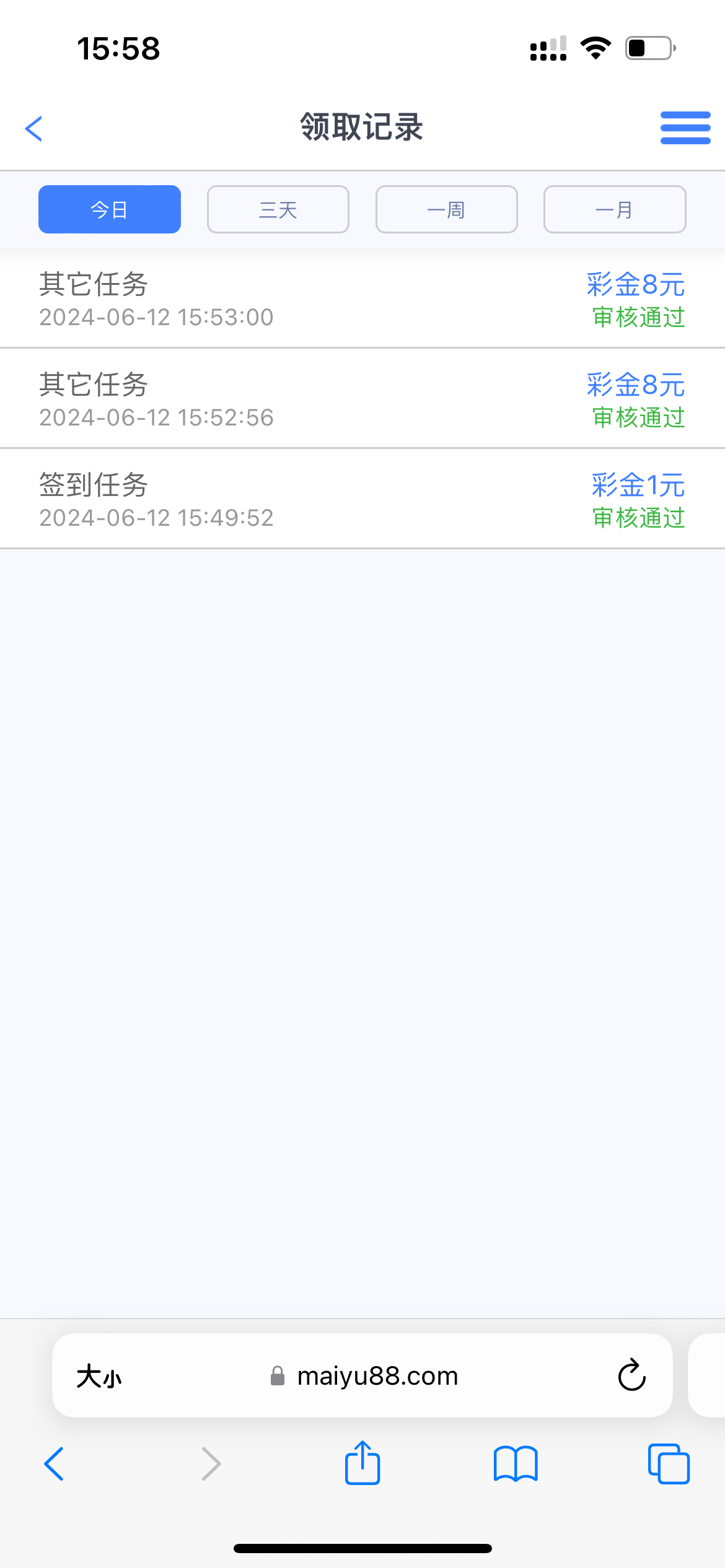Switch to the 三天 filter
Image resolution: width=725 pixels, height=1568 pixels.
[278, 209]
